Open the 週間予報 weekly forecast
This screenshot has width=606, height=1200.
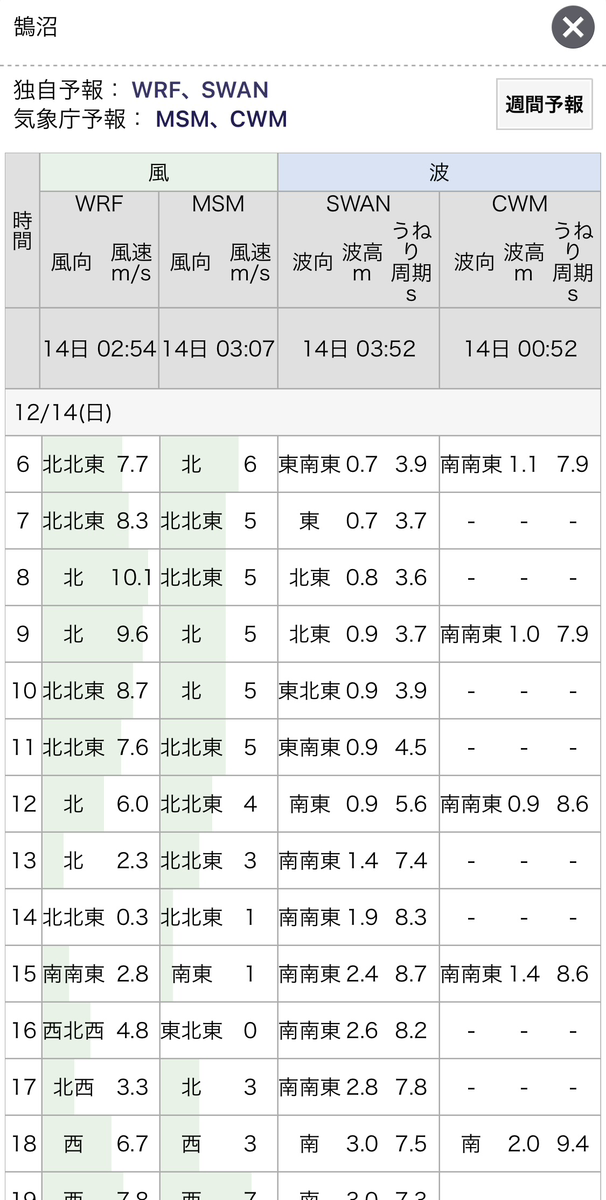[x=544, y=104]
